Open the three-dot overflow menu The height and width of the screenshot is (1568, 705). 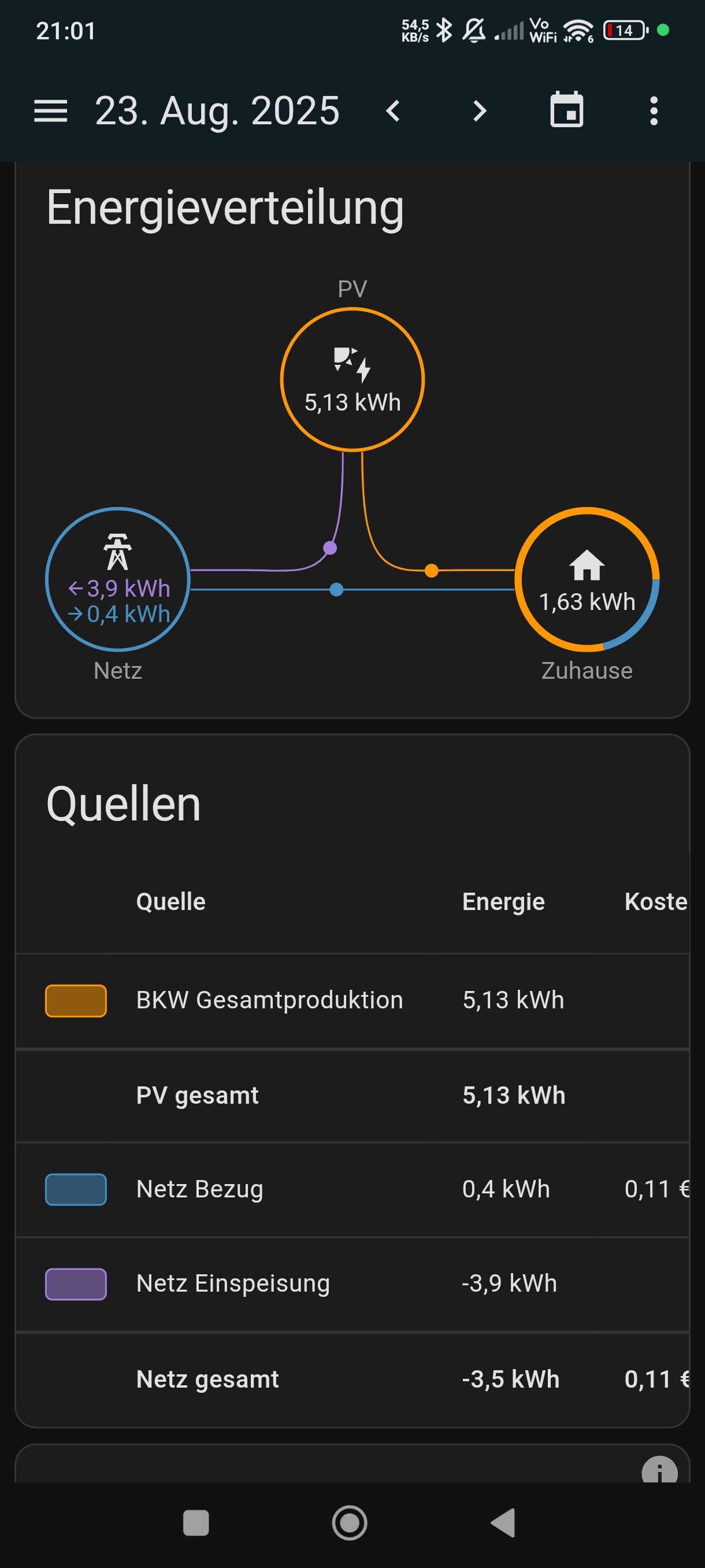coord(654,111)
